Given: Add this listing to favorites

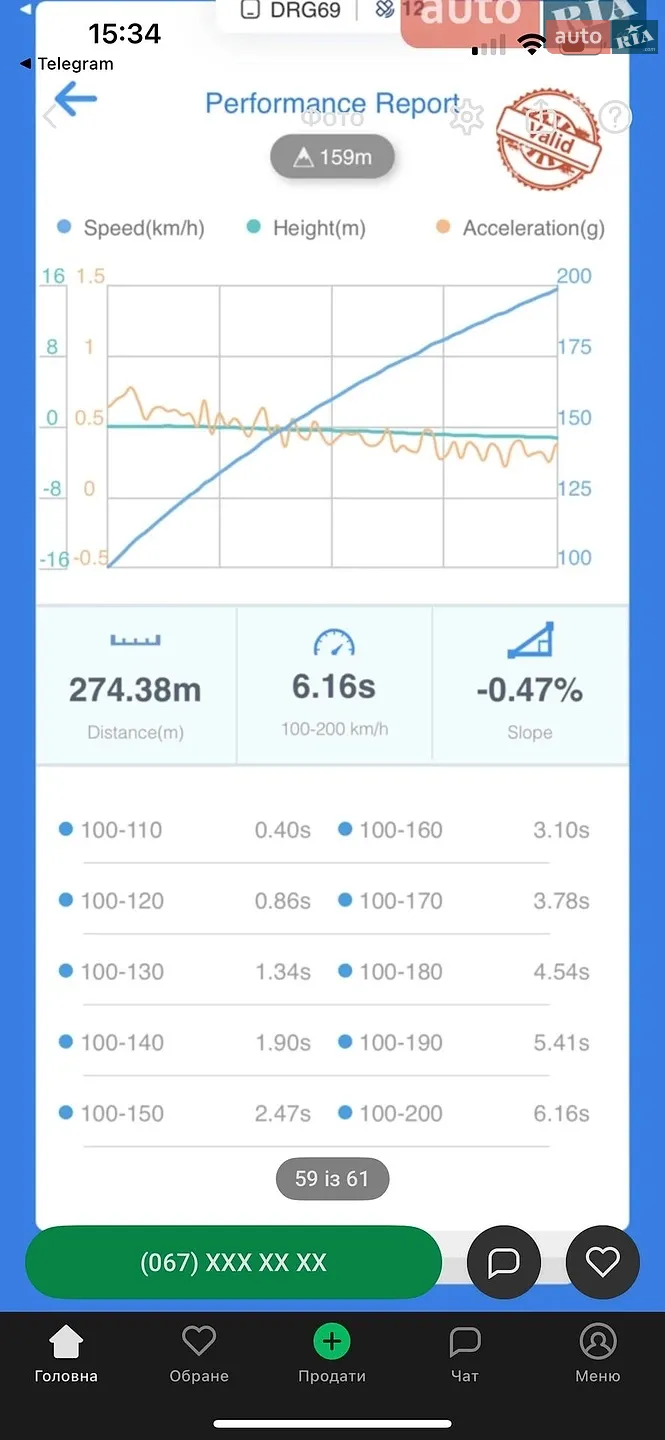Looking at the screenshot, I should 602,1262.
